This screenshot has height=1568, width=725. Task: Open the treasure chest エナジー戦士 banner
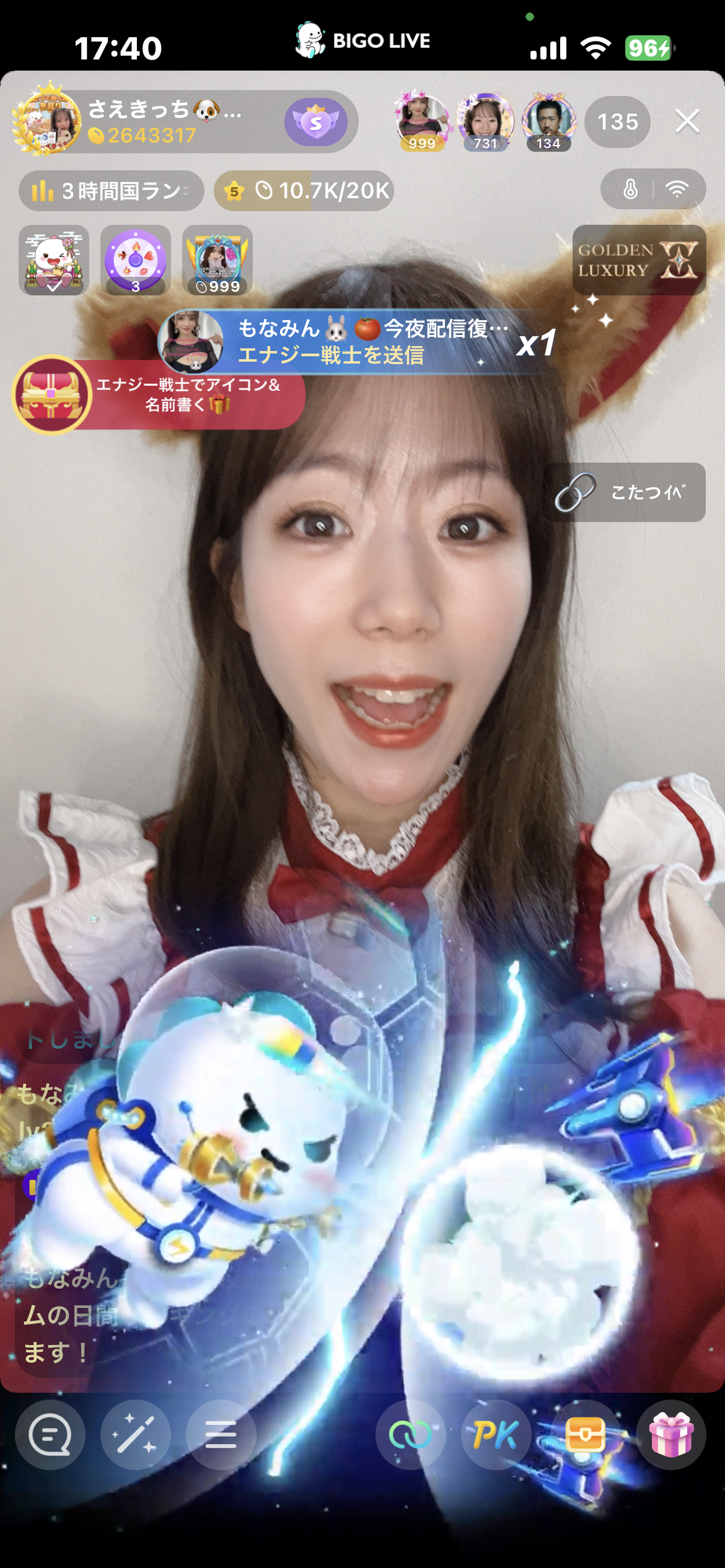tap(158, 395)
